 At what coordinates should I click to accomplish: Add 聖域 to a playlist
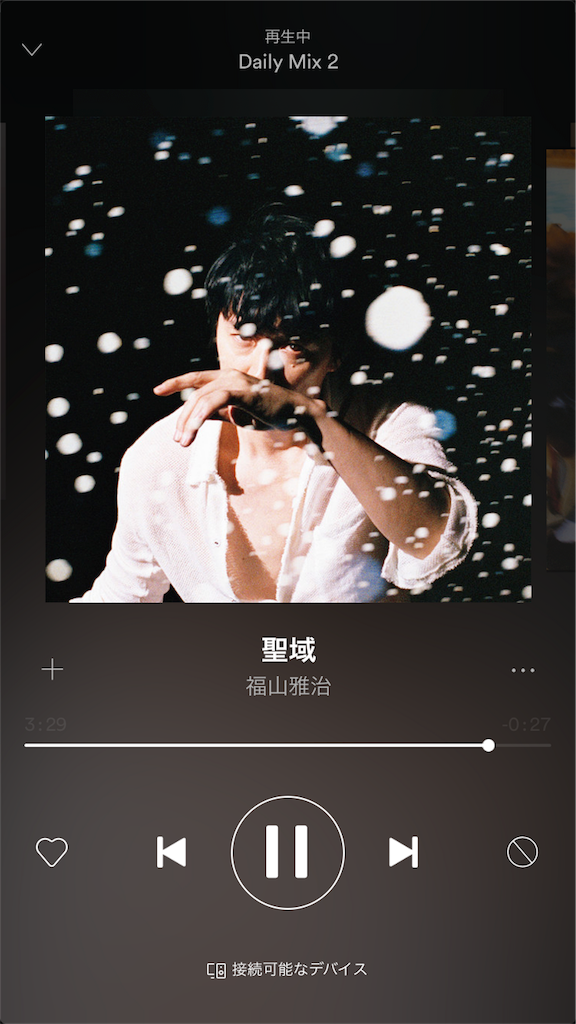coord(52,669)
